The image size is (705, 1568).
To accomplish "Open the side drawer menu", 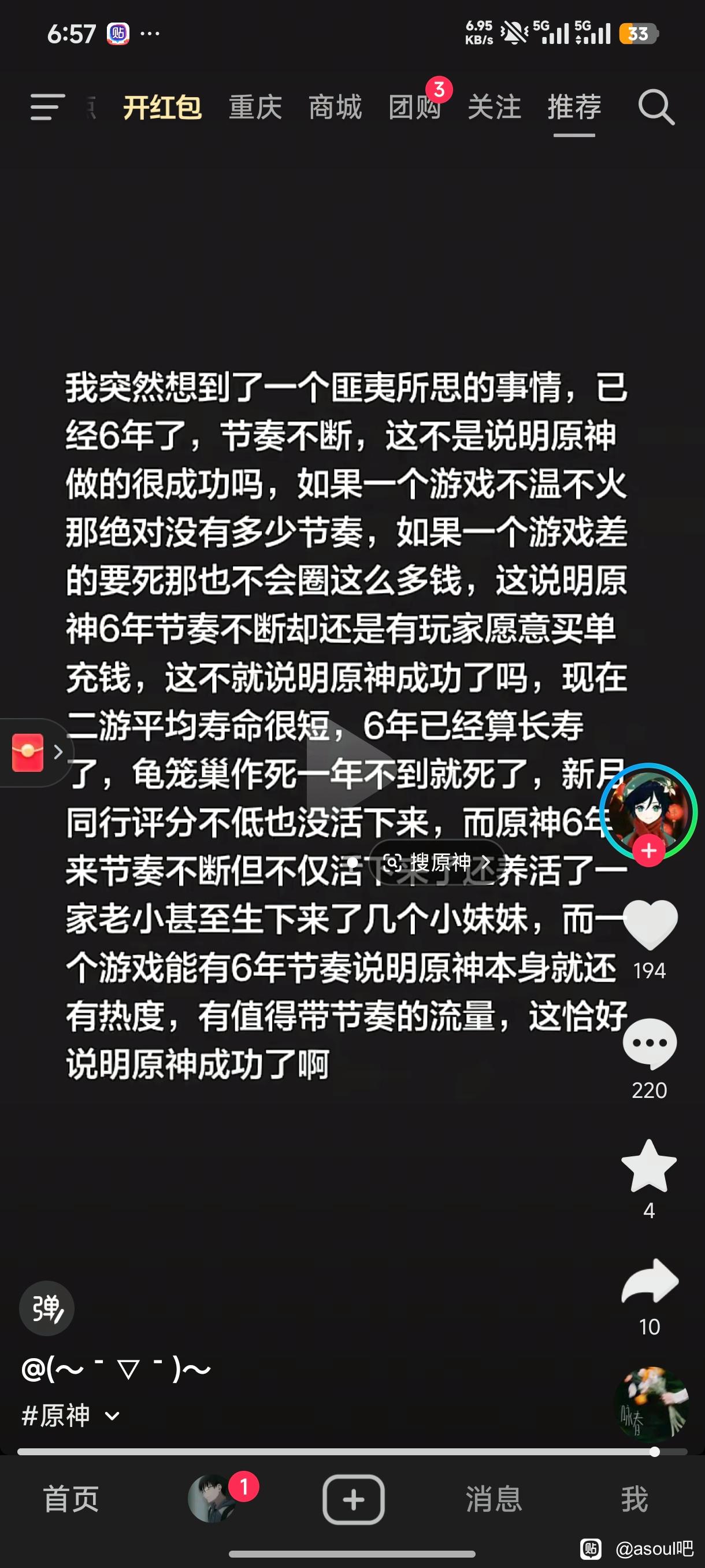I will click(x=47, y=107).
